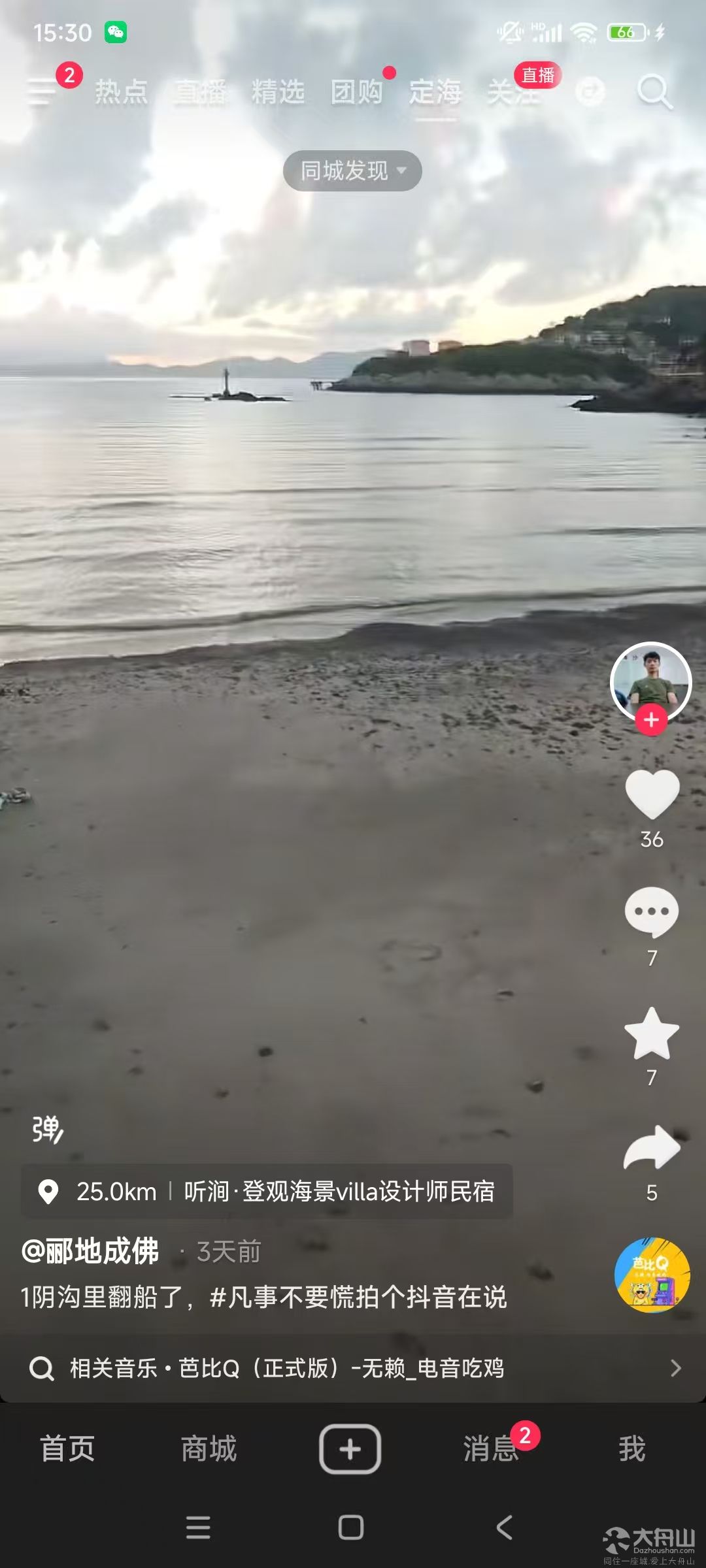706x1568 pixels.
Task: Open the 芭比Q music disc
Action: point(652,1275)
